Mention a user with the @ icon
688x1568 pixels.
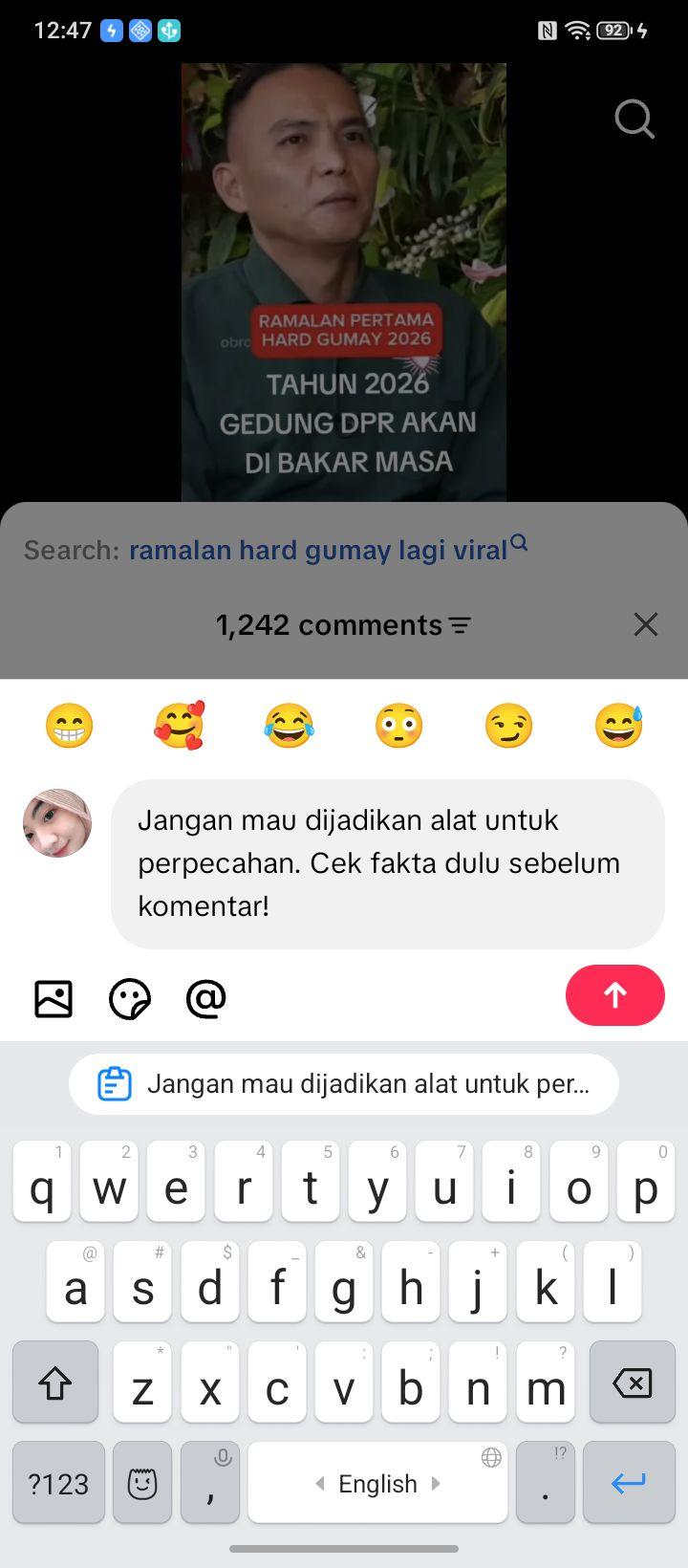pos(205,999)
